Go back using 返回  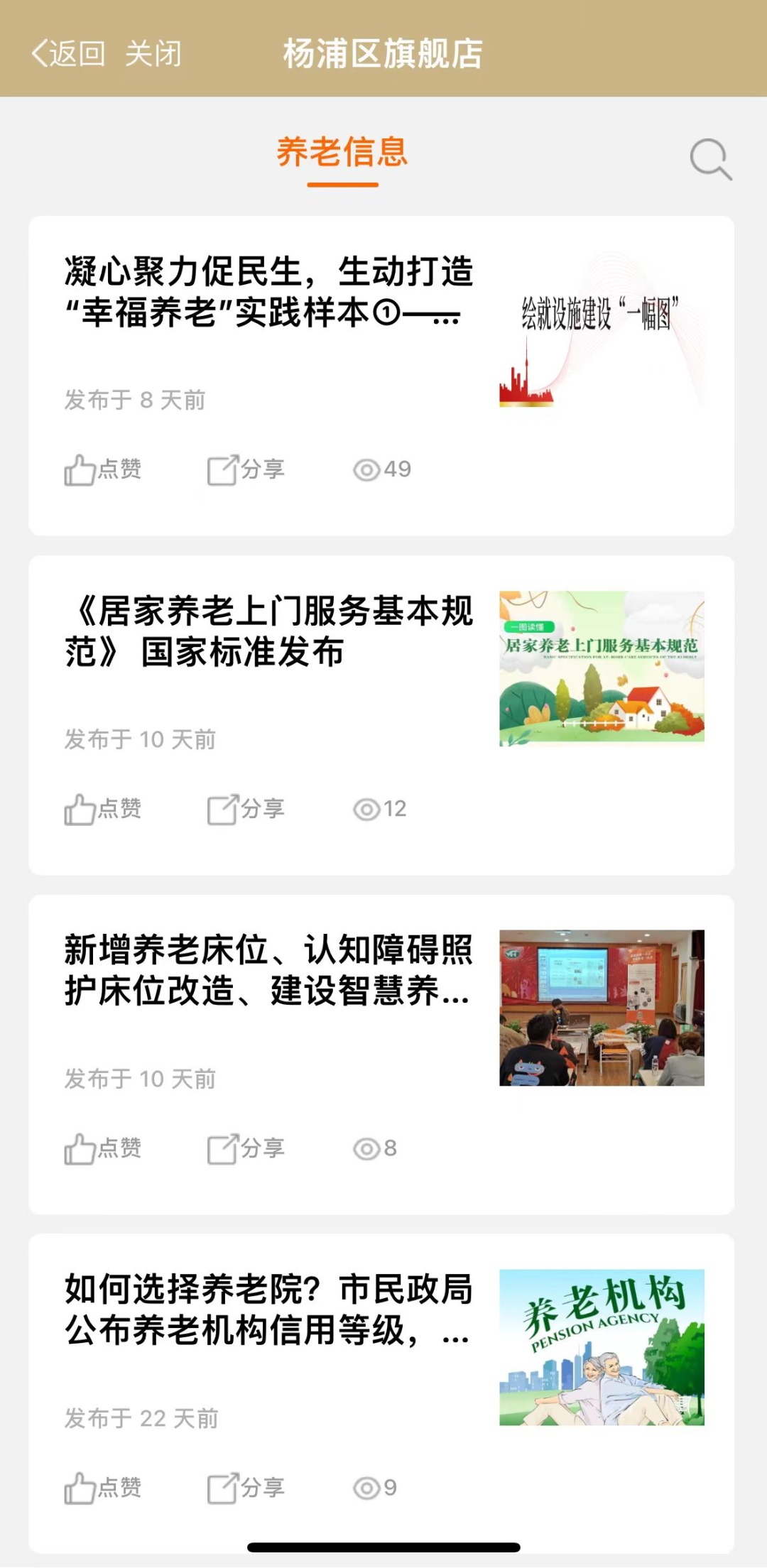click(x=69, y=54)
